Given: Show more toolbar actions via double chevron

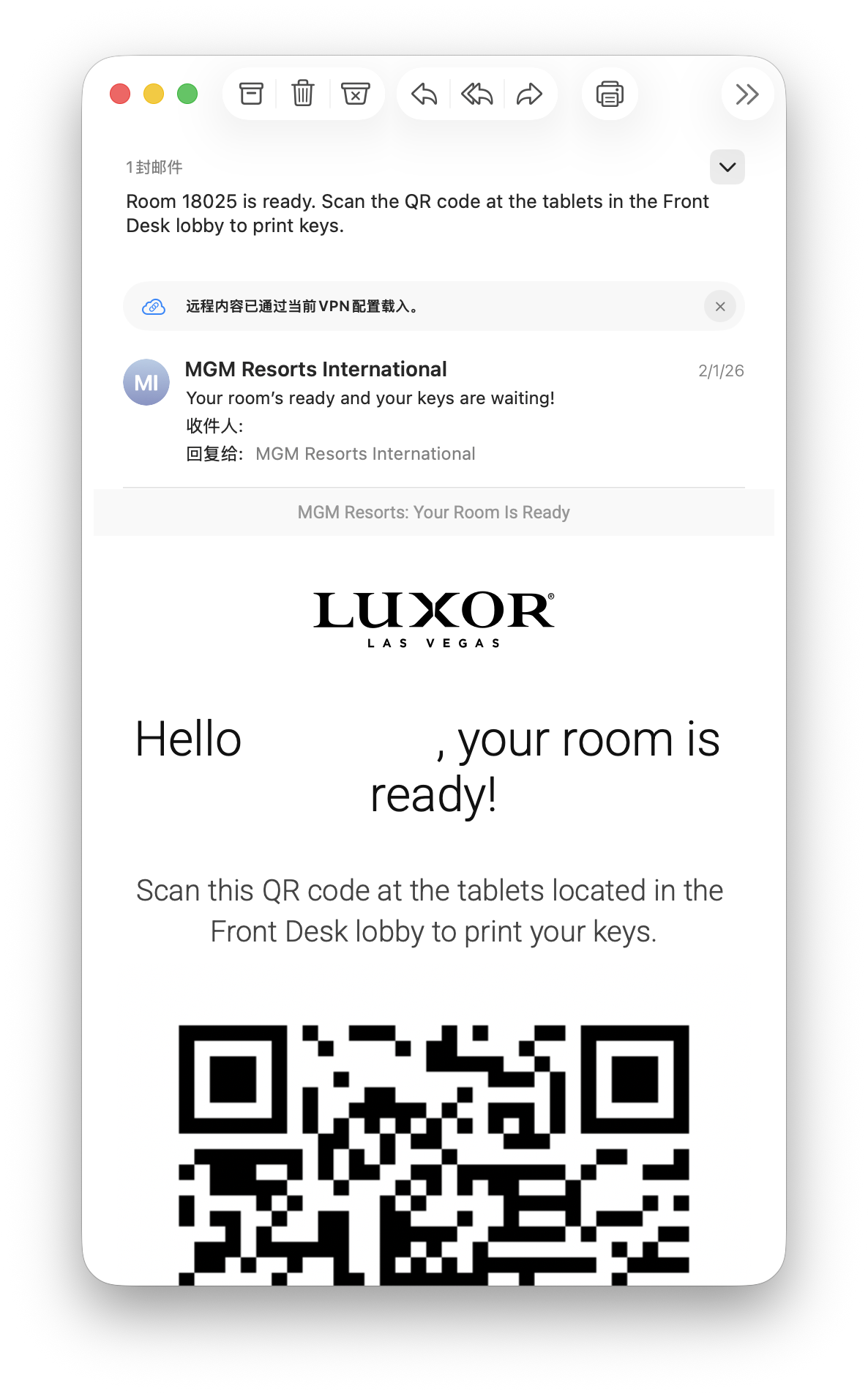Looking at the screenshot, I should (x=747, y=94).
